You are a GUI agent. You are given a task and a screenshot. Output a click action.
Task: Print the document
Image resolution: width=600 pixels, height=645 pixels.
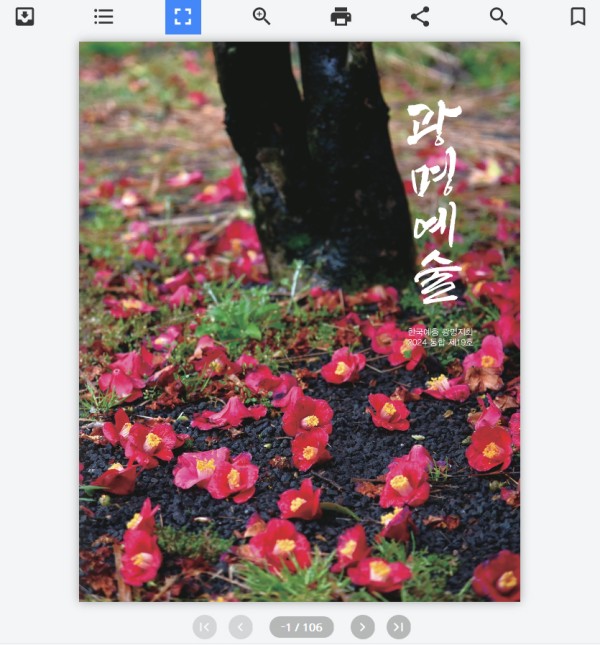click(341, 16)
